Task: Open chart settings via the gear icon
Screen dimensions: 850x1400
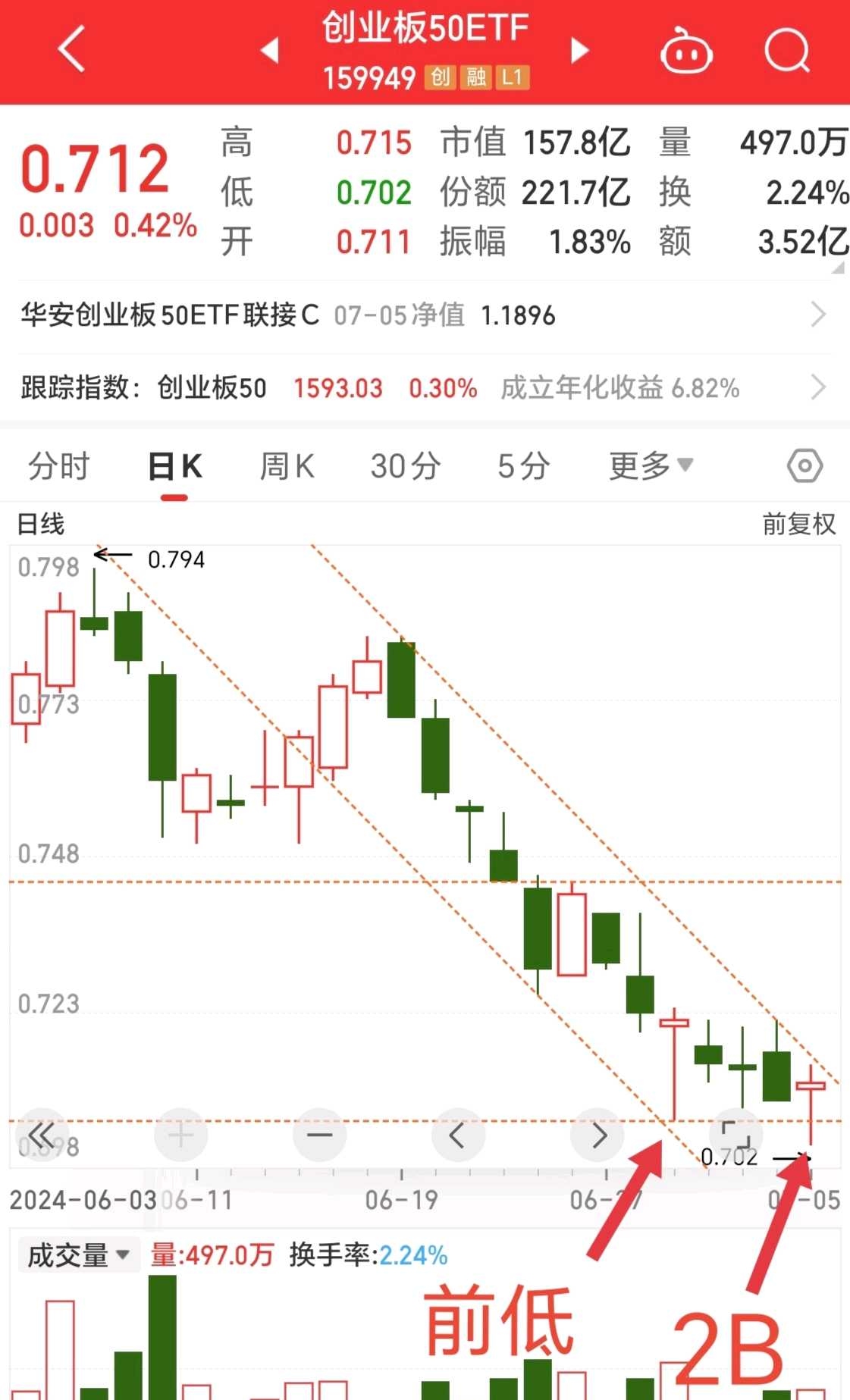Action: tap(805, 465)
